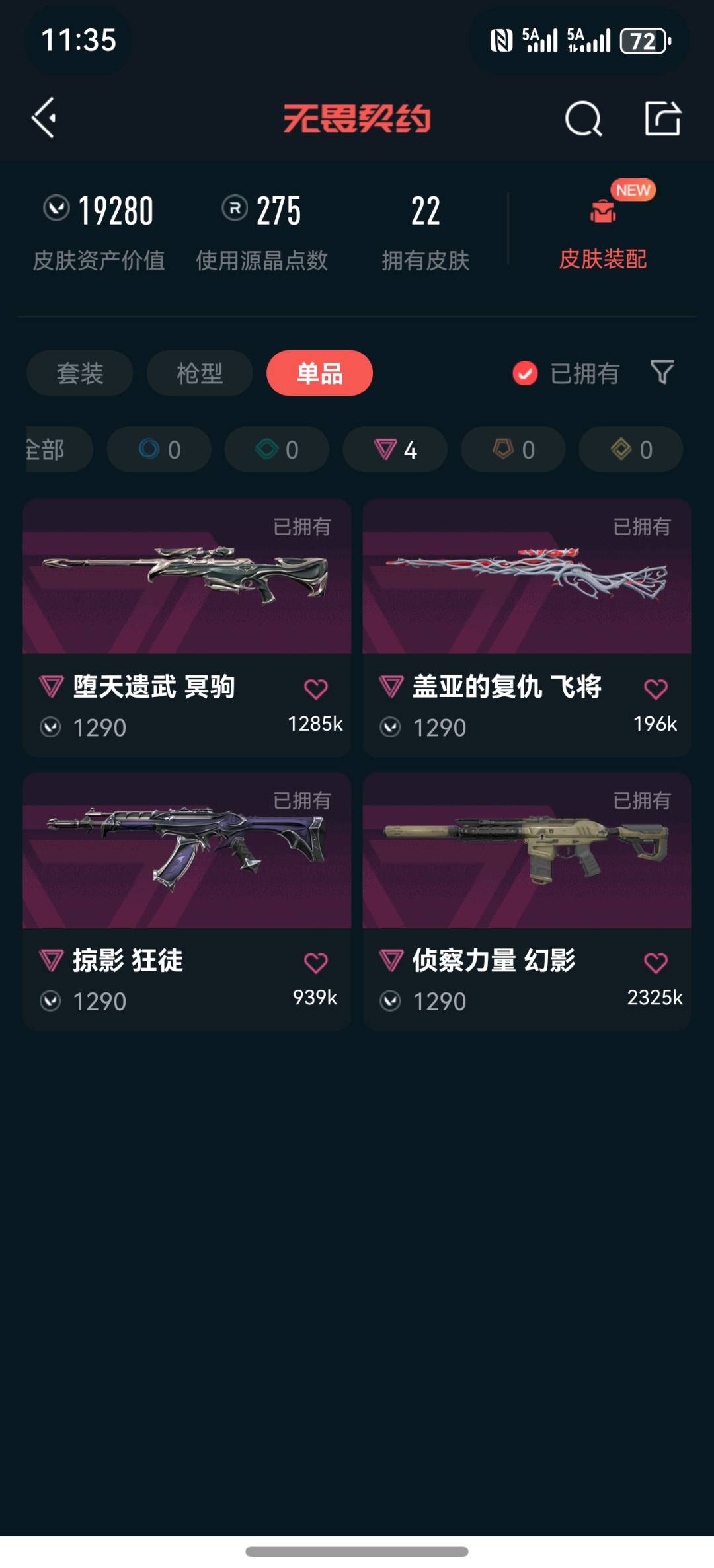This screenshot has height=1568, width=714.
Task: Like the 盖亚的复仇 飞将 skin
Action: pos(655,689)
